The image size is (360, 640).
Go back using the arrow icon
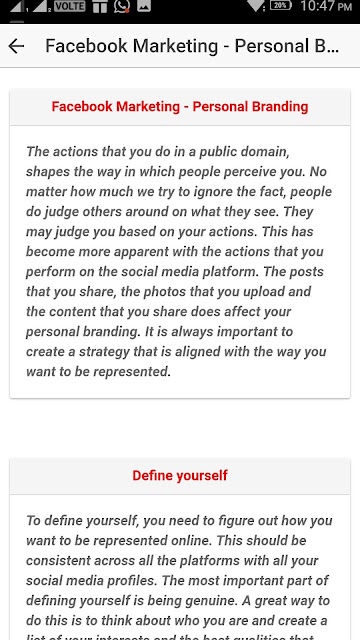coord(16,46)
